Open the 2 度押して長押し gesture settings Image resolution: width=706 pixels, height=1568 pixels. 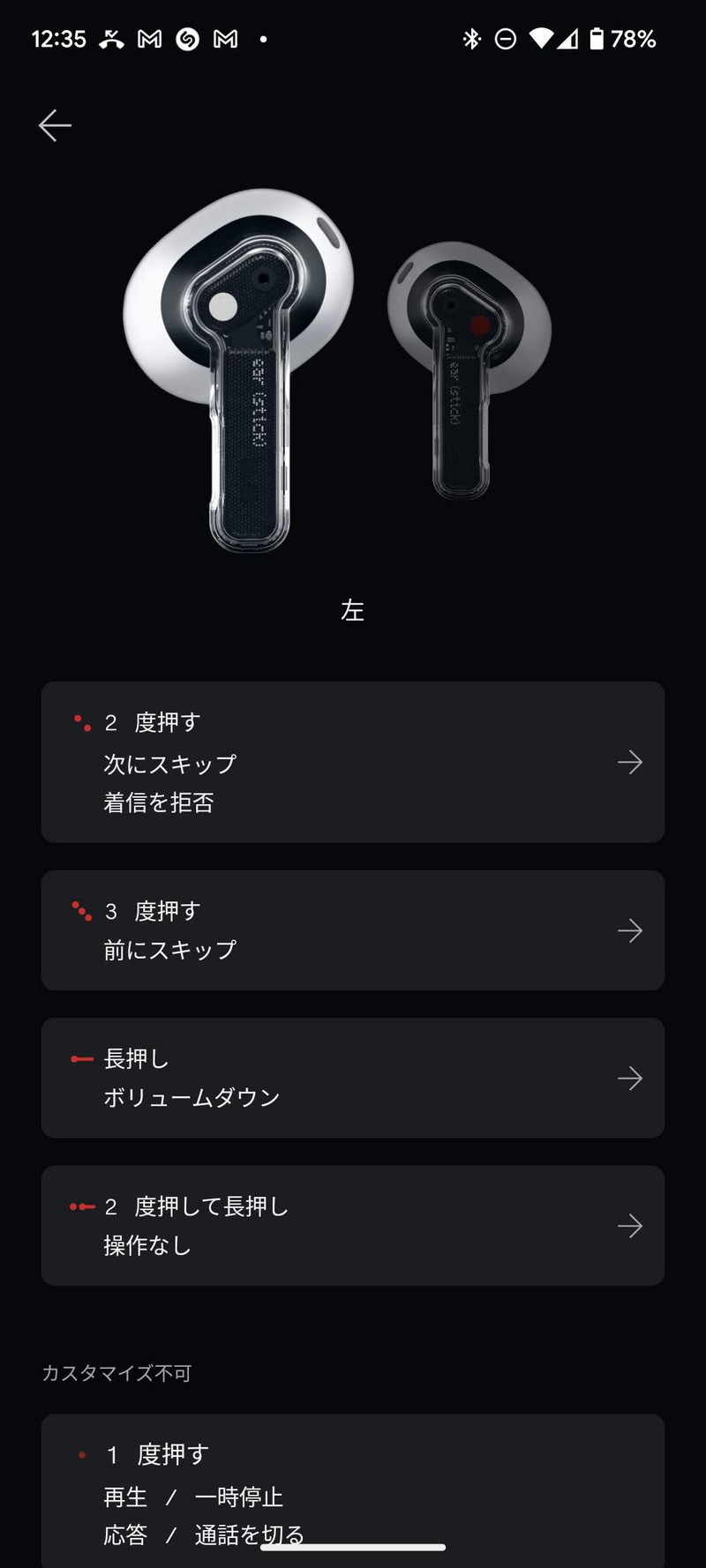point(352,1226)
